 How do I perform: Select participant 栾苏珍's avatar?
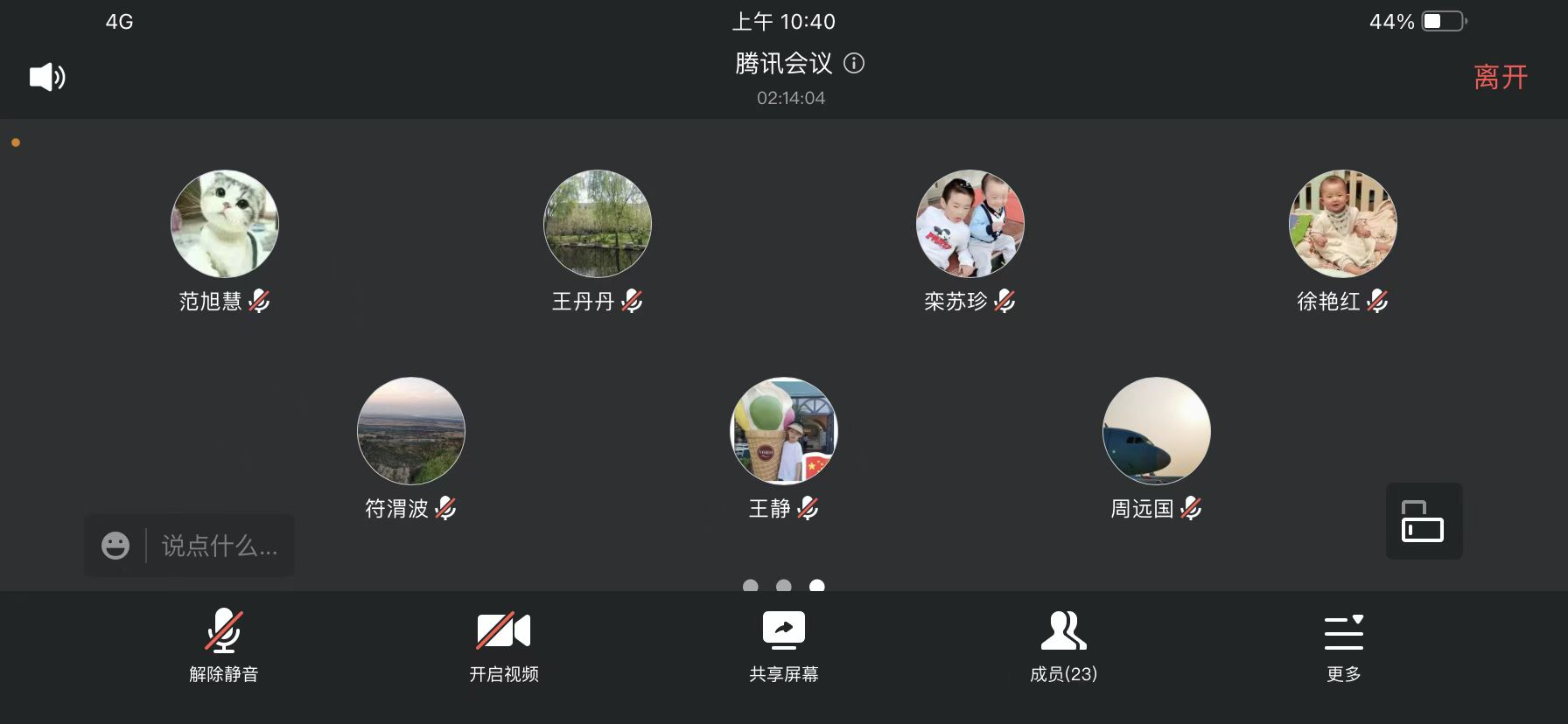pos(970,224)
